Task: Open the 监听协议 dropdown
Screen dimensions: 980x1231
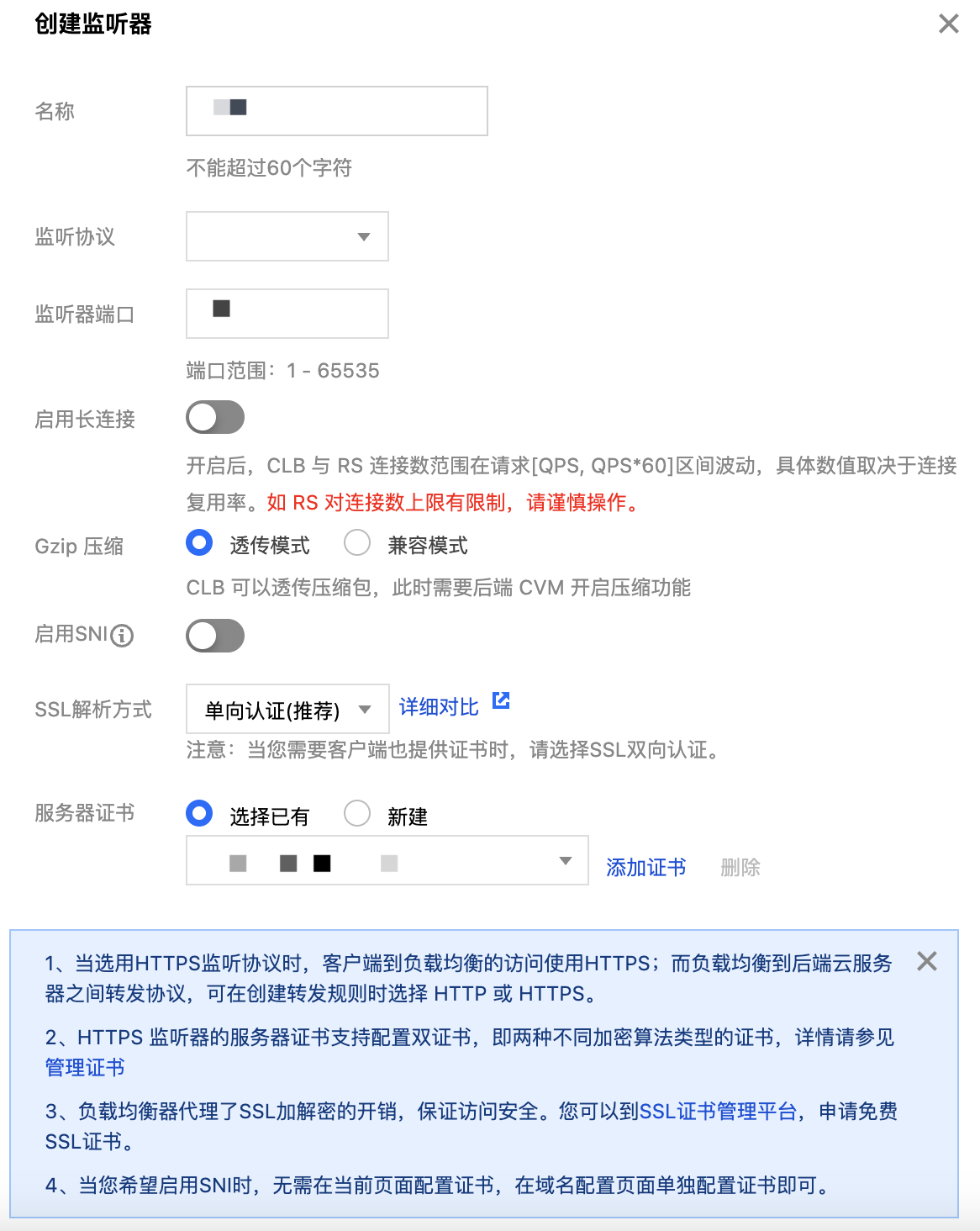Action: pos(287,236)
